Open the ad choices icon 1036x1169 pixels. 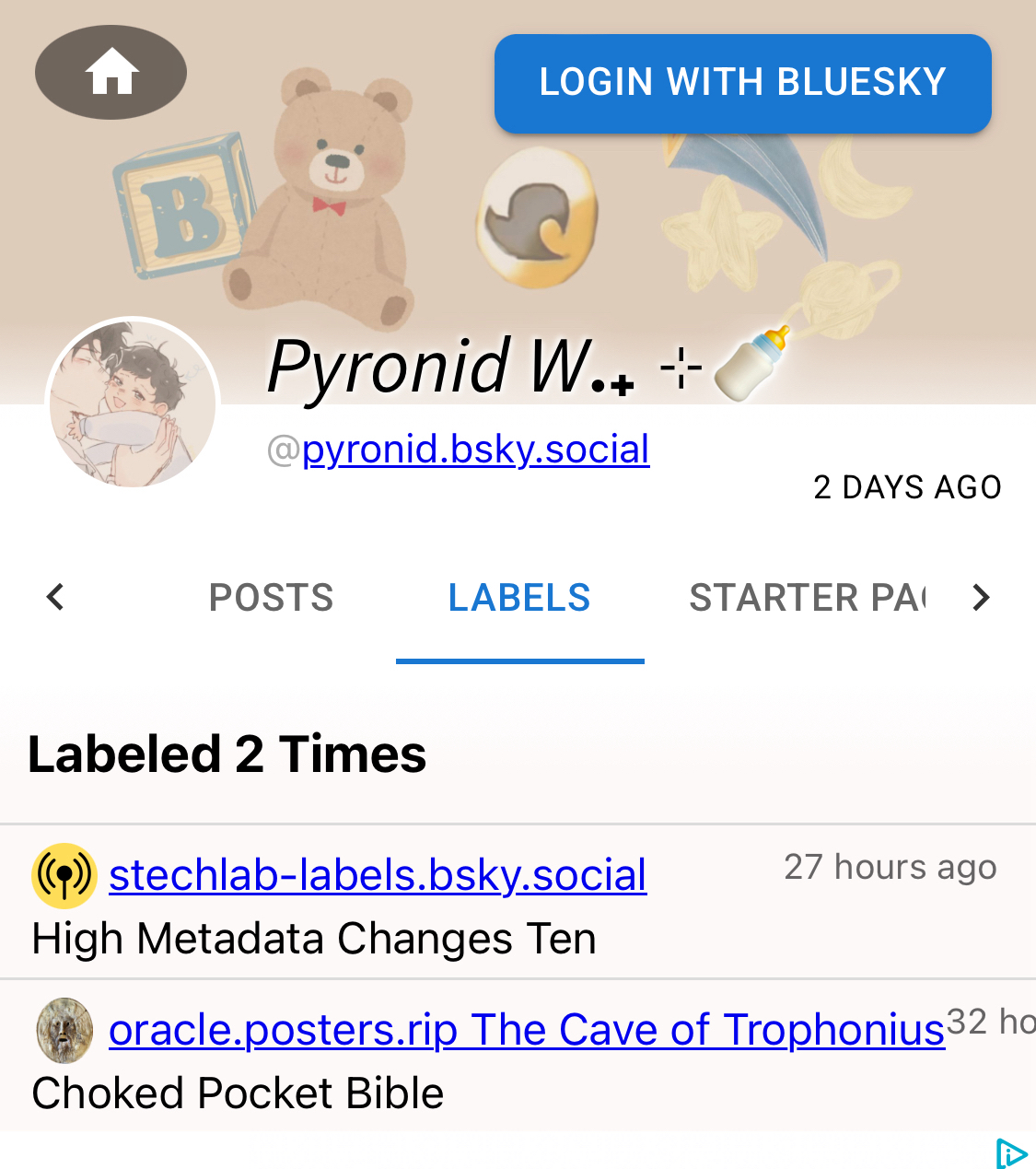(1010, 1153)
